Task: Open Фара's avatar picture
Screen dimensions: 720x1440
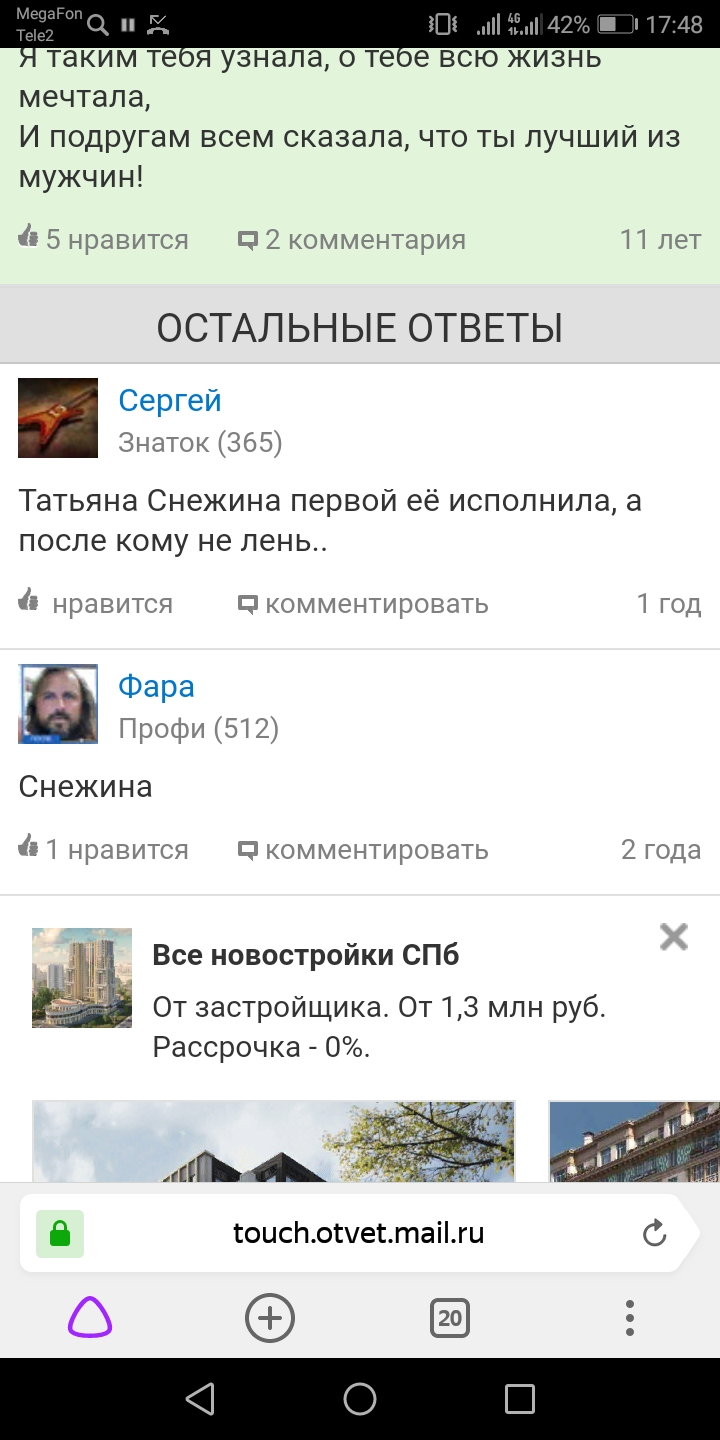Action: click(x=58, y=704)
